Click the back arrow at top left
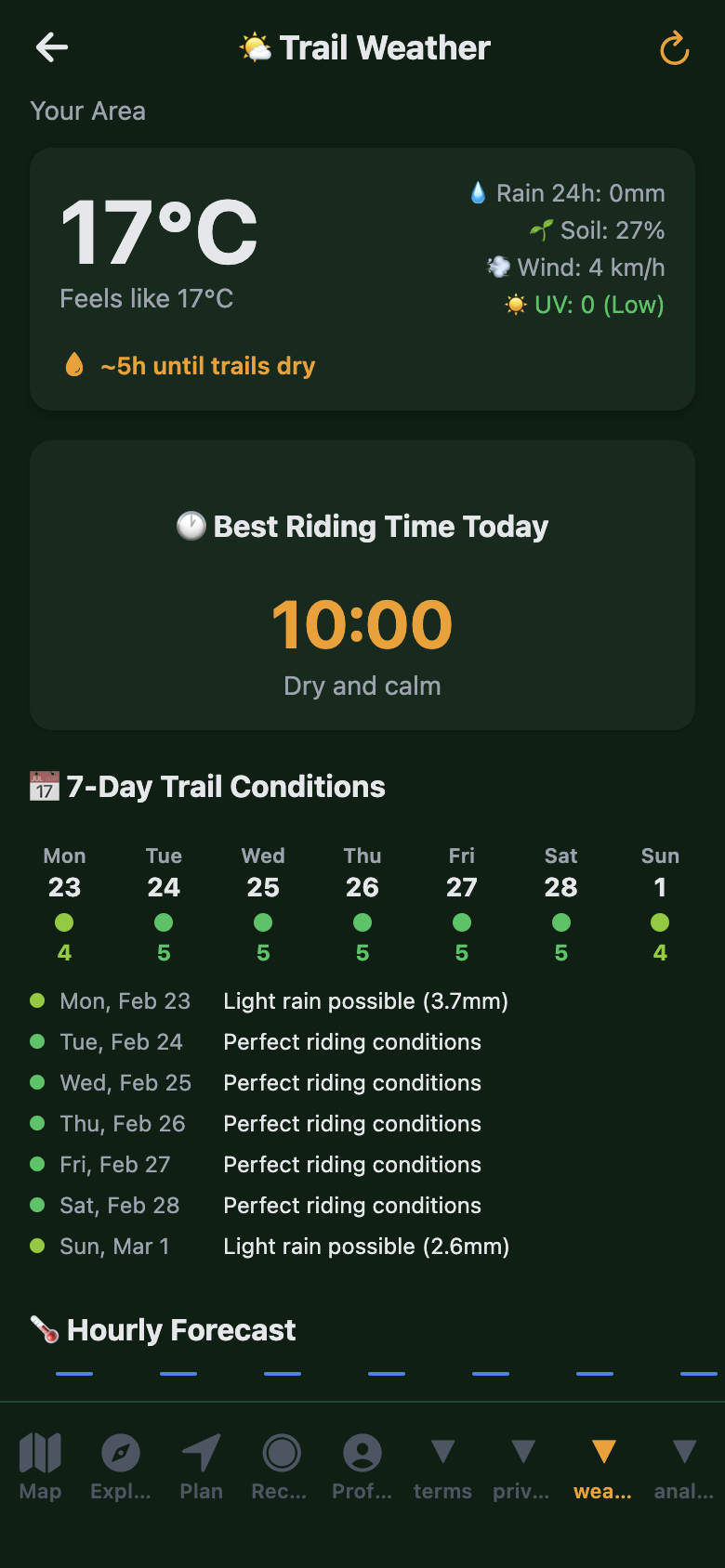This screenshot has height=1568, width=725. [52, 47]
